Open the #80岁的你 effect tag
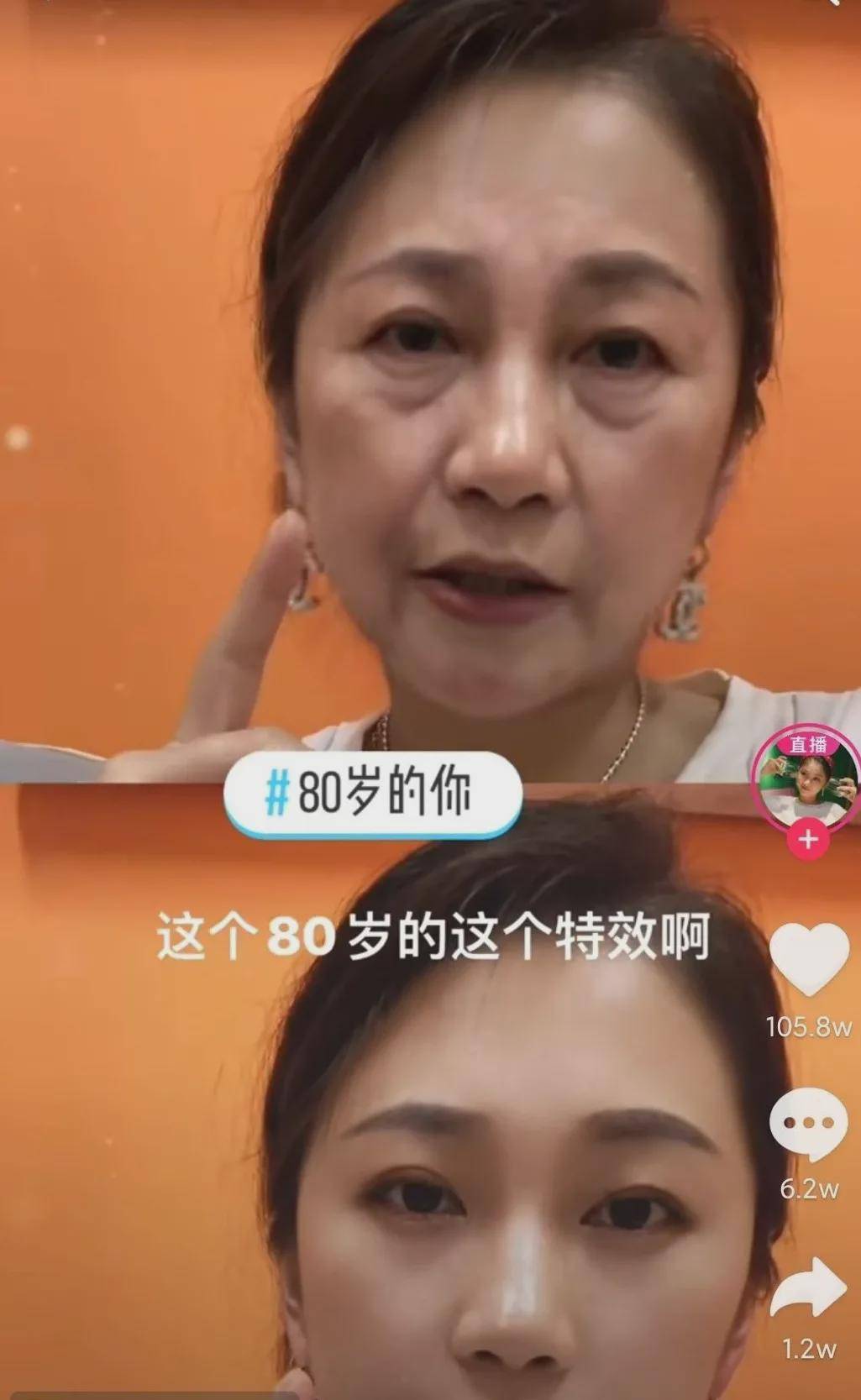 [x=373, y=794]
